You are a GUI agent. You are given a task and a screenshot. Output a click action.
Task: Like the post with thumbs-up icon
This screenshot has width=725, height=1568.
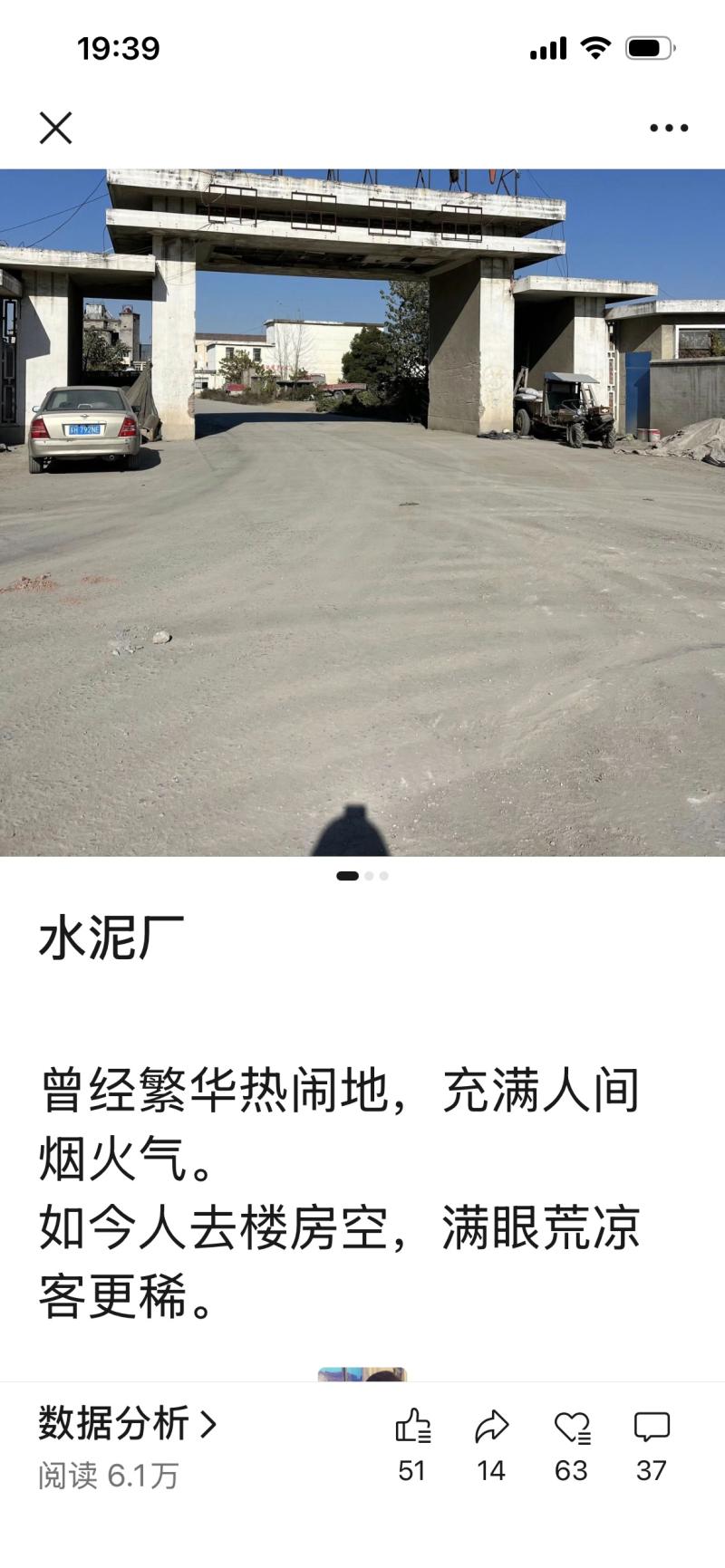(x=412, y=1427)
